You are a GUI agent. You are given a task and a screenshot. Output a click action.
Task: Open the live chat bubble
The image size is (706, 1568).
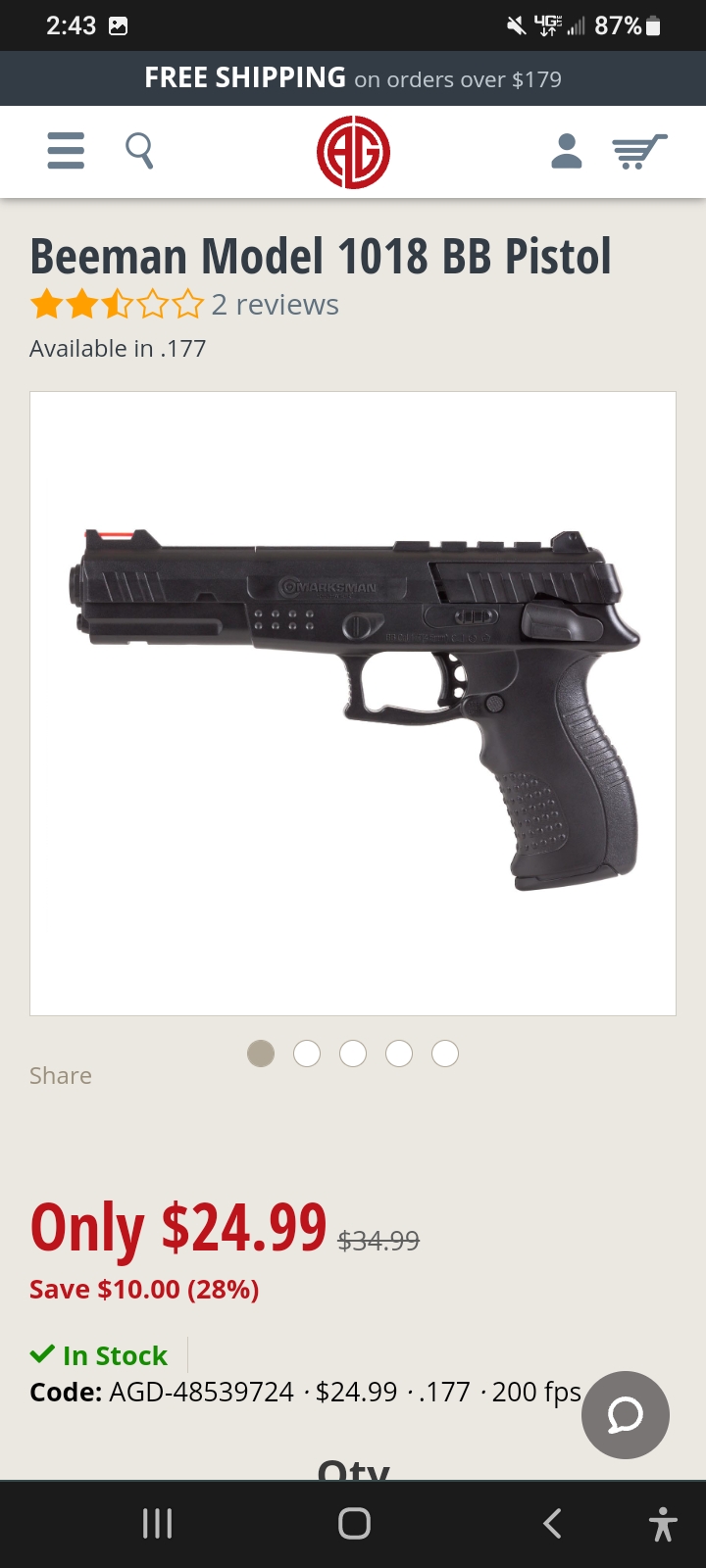pyautogui.click(x=625, y=1415)
